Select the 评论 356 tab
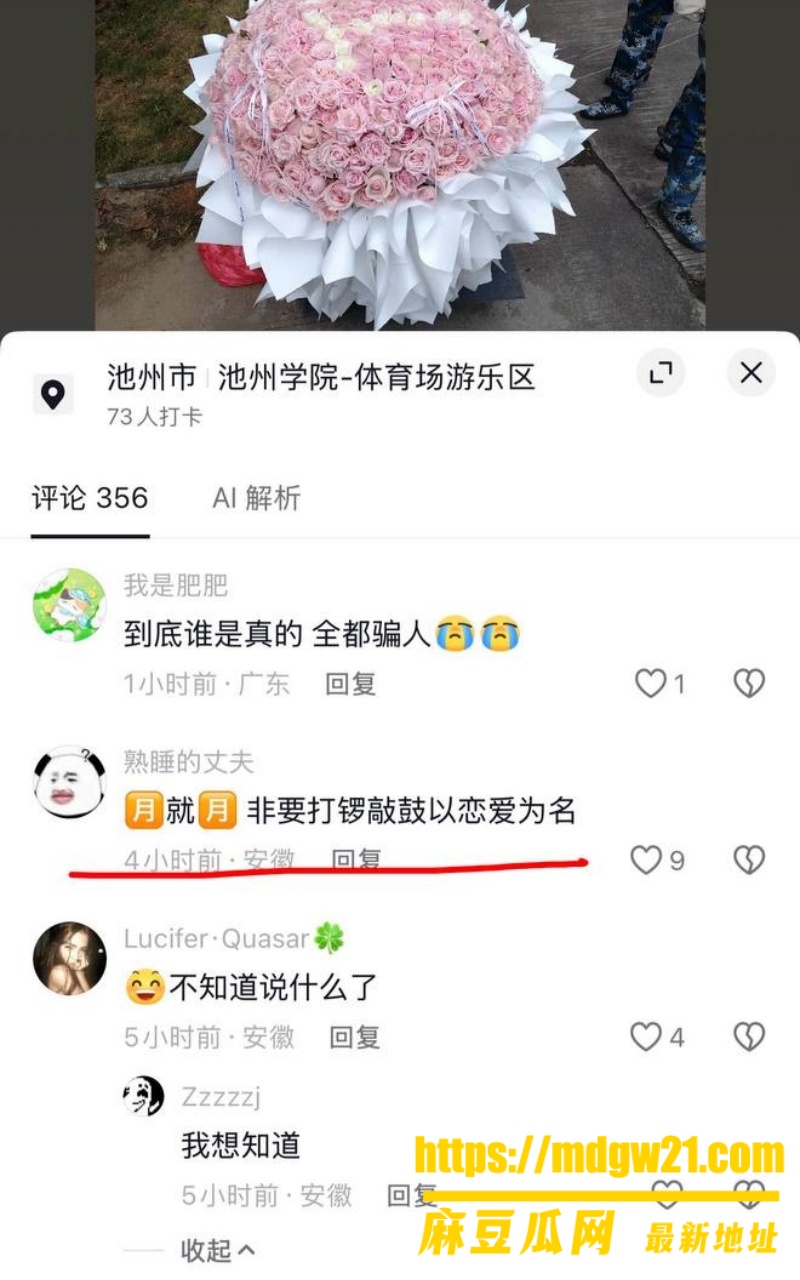This screenshot has width=800, height=1280. click(x=90, y=498)
